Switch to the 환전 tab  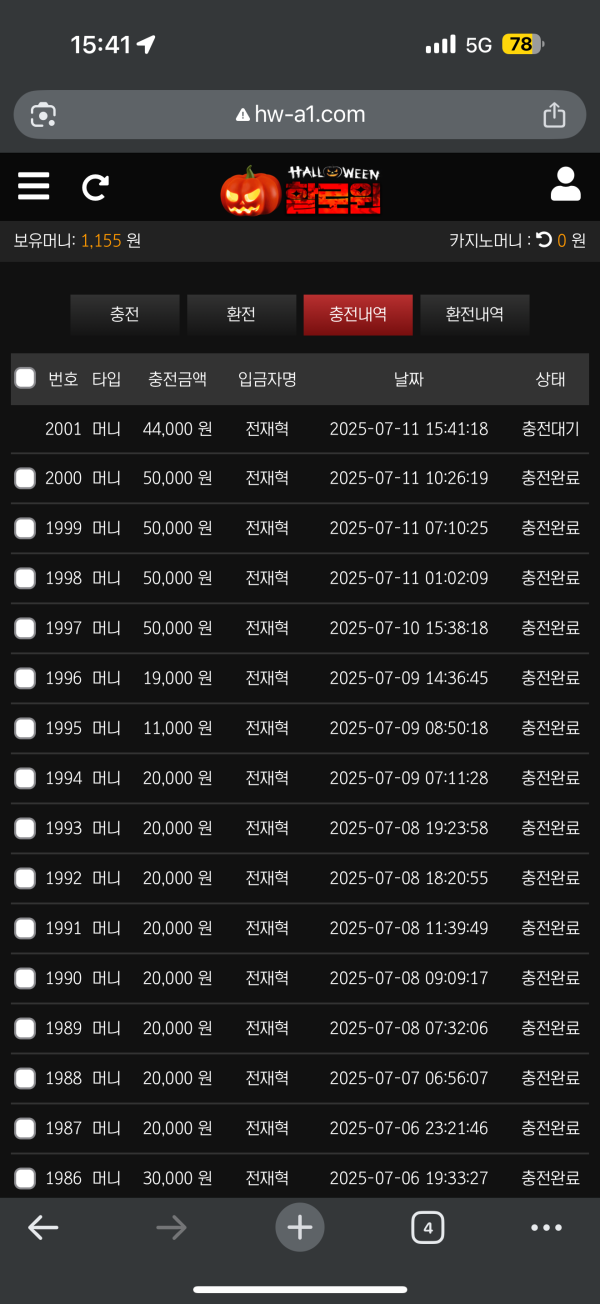pos(242,314)
